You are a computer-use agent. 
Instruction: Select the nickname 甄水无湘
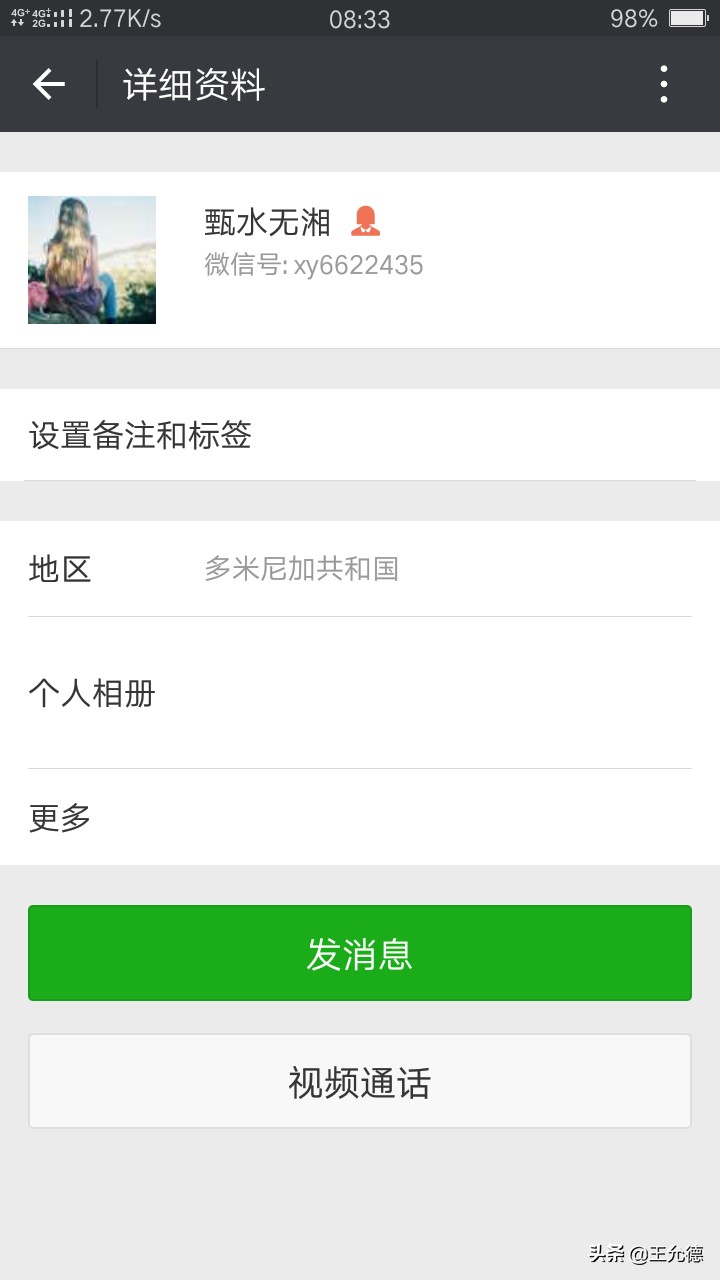(x=265, y=222)
